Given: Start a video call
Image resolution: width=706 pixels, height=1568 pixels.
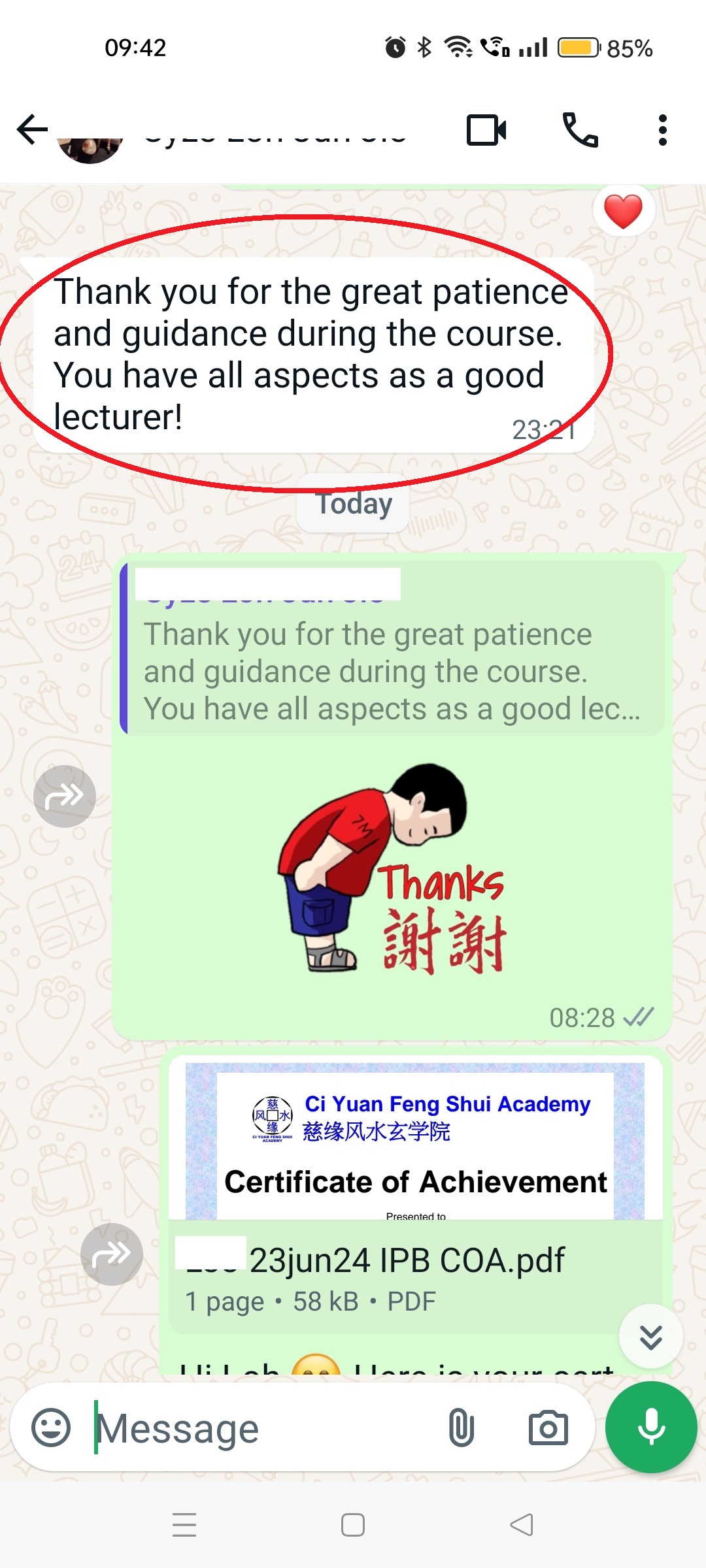Looking at the screenshot, I should coord(486,129).
